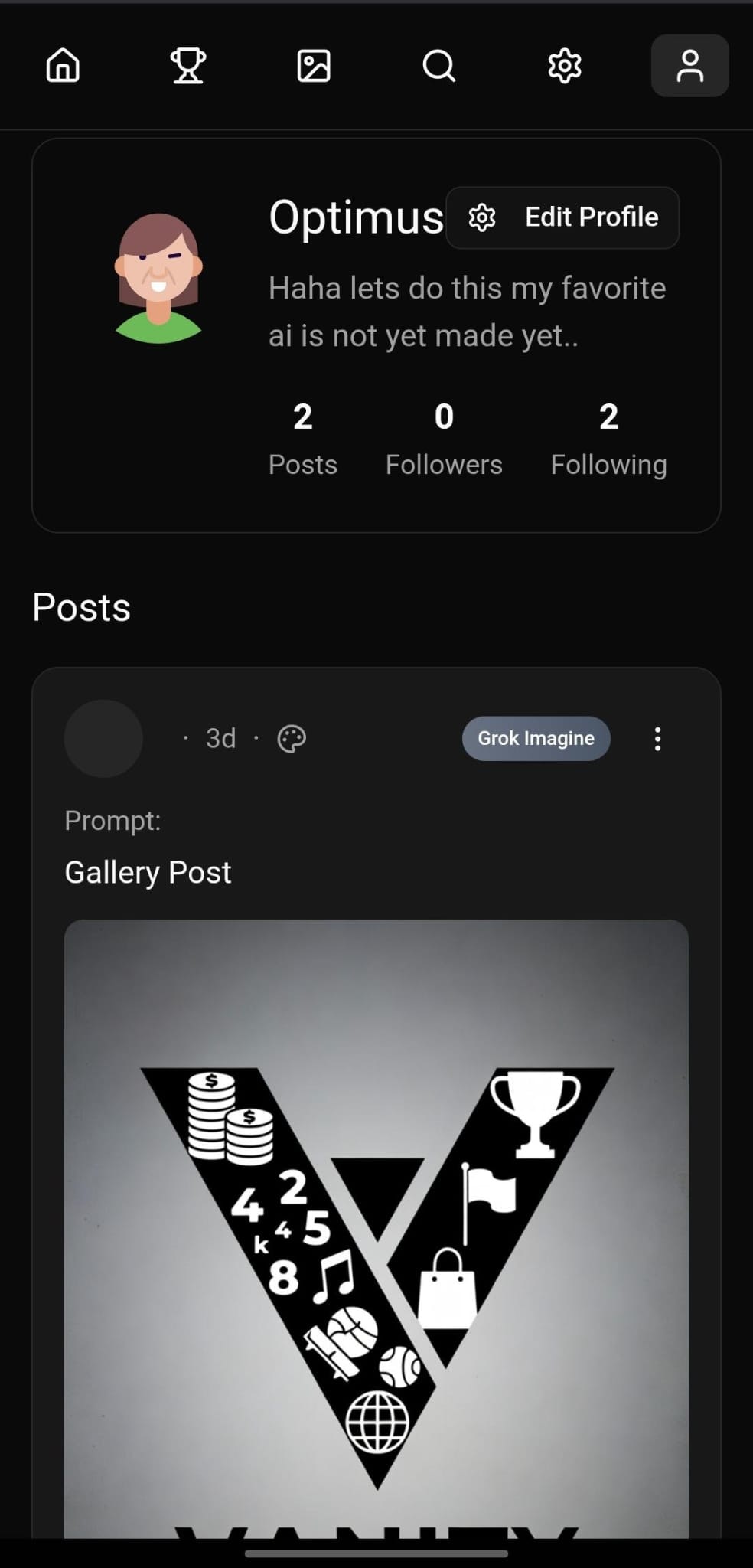Open the settings gear in top bar
This screenshot has height=1568, width=753.
point(565,67)
